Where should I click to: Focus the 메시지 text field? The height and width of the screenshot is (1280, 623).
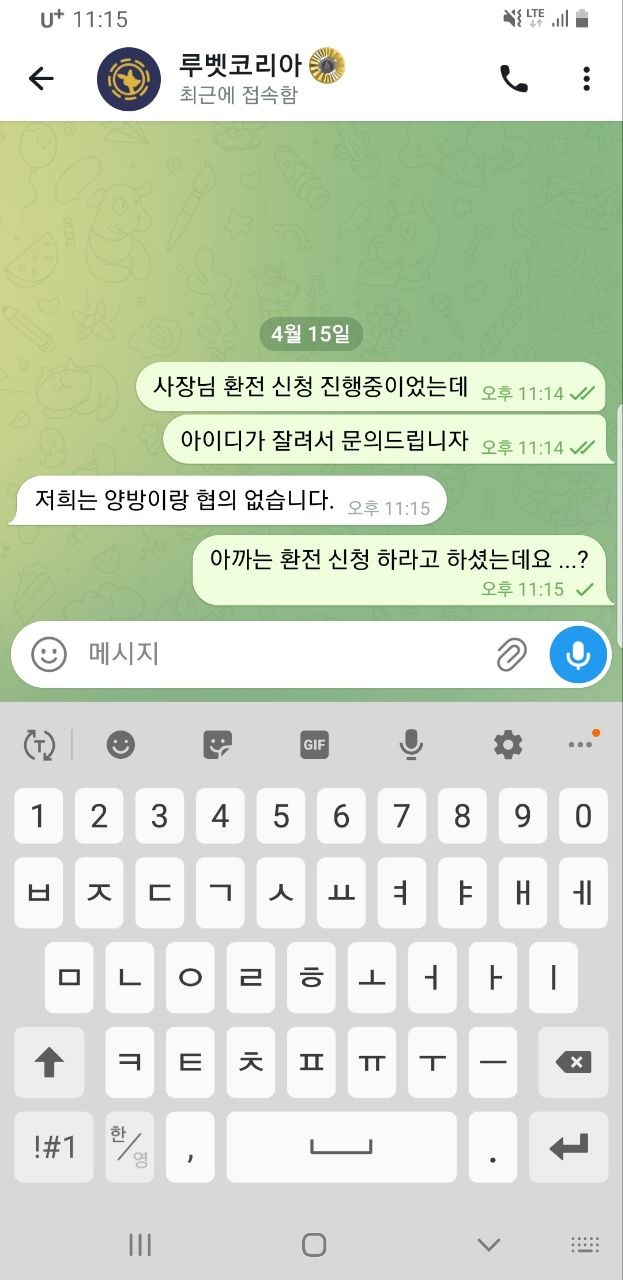point(280,654)
